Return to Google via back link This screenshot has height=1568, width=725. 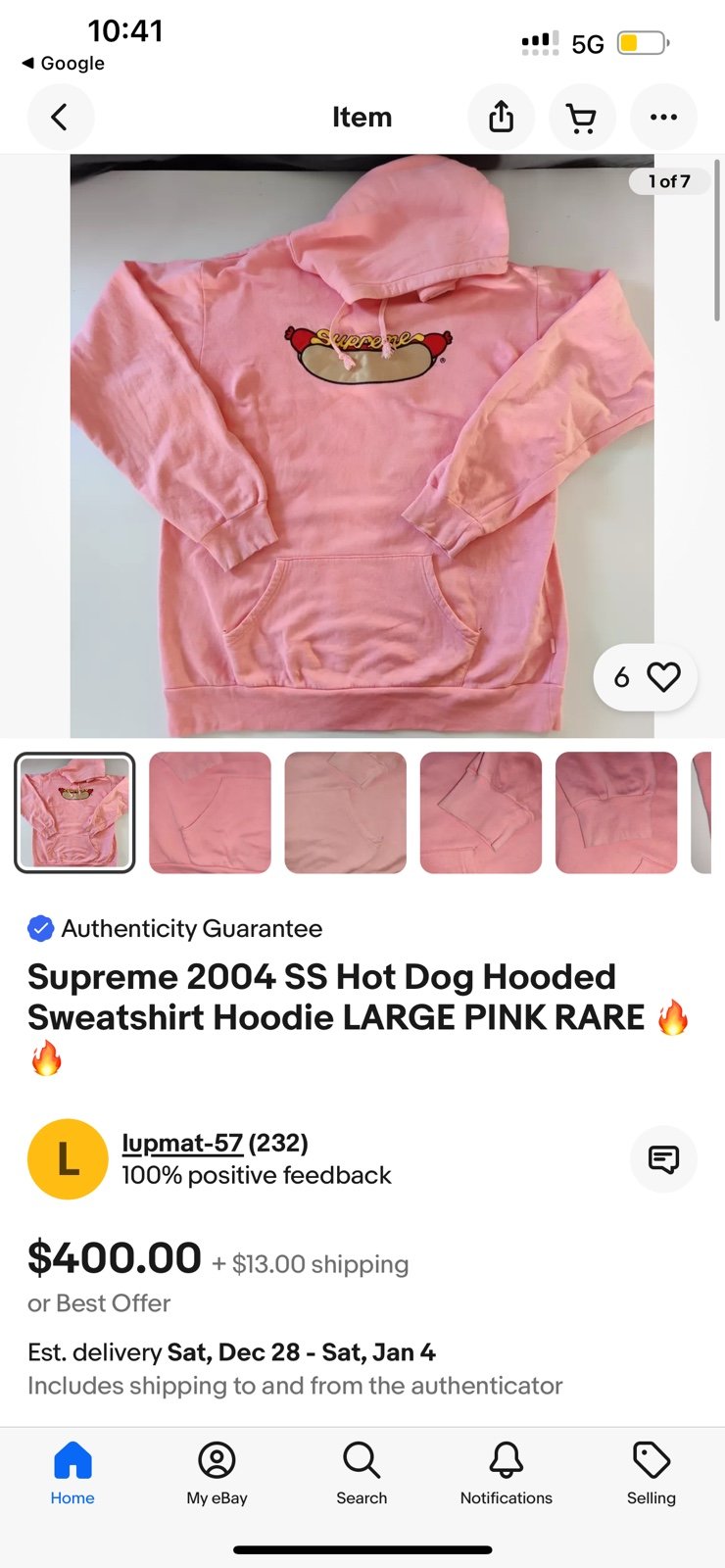[x=63, y=63]
